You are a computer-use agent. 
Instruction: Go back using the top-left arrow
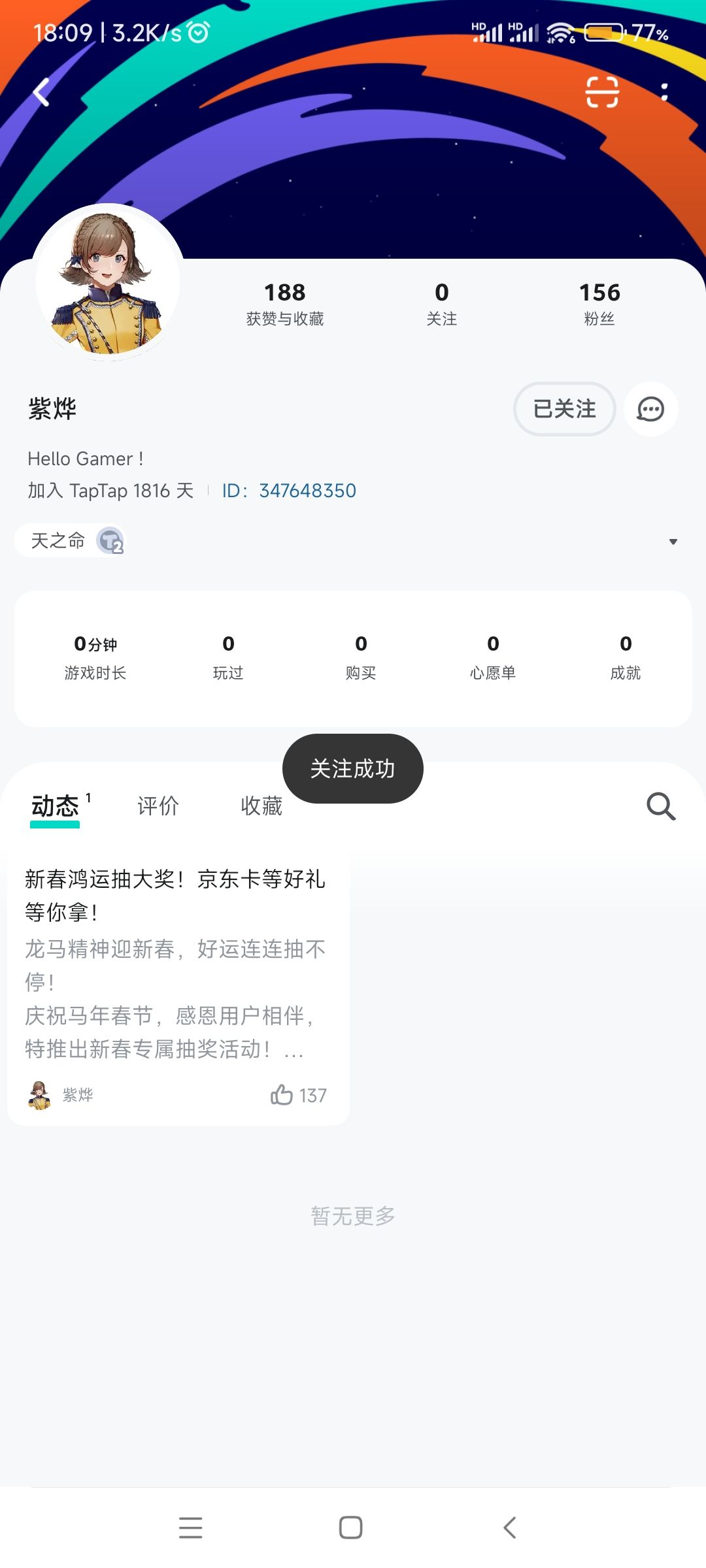[x=42, y=92]
